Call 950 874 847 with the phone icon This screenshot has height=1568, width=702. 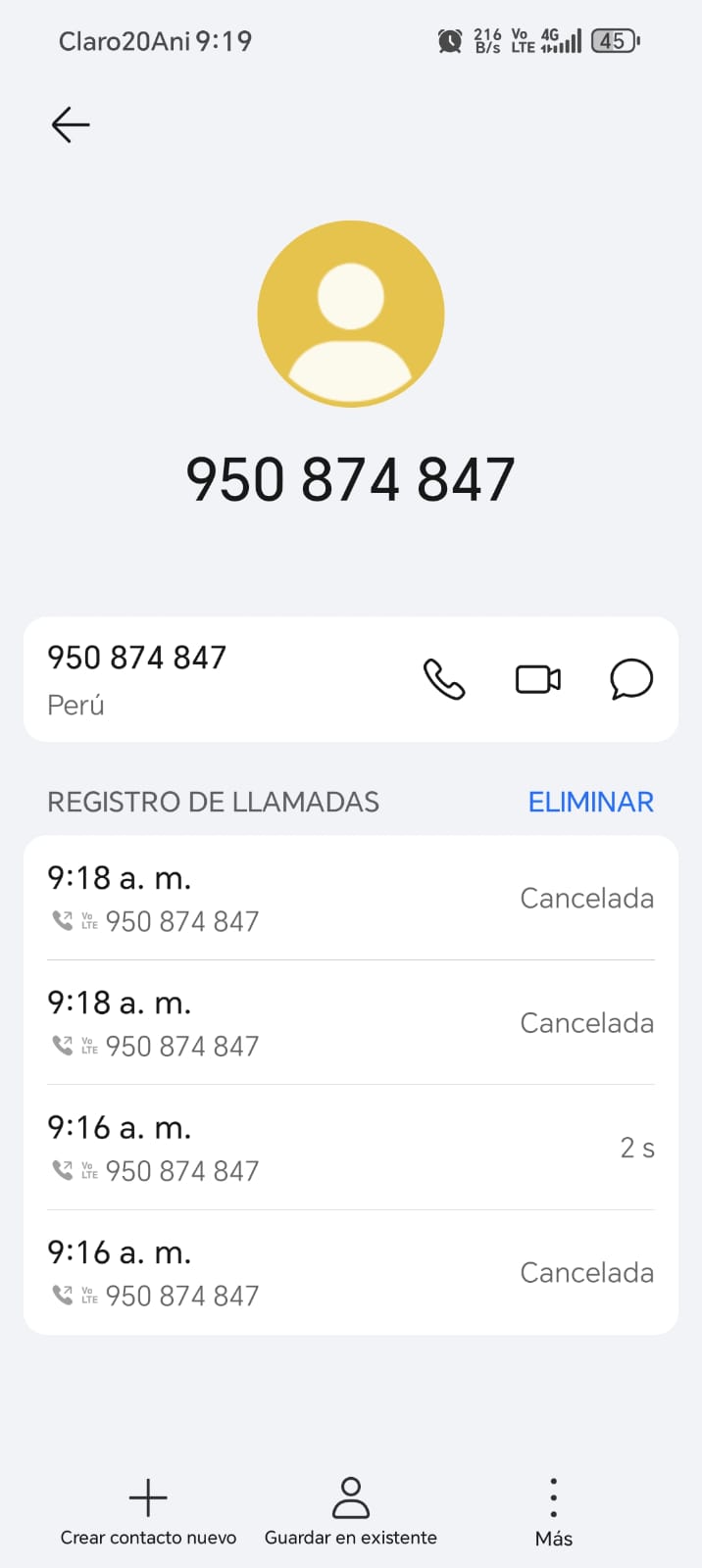(x=443, y=679)
